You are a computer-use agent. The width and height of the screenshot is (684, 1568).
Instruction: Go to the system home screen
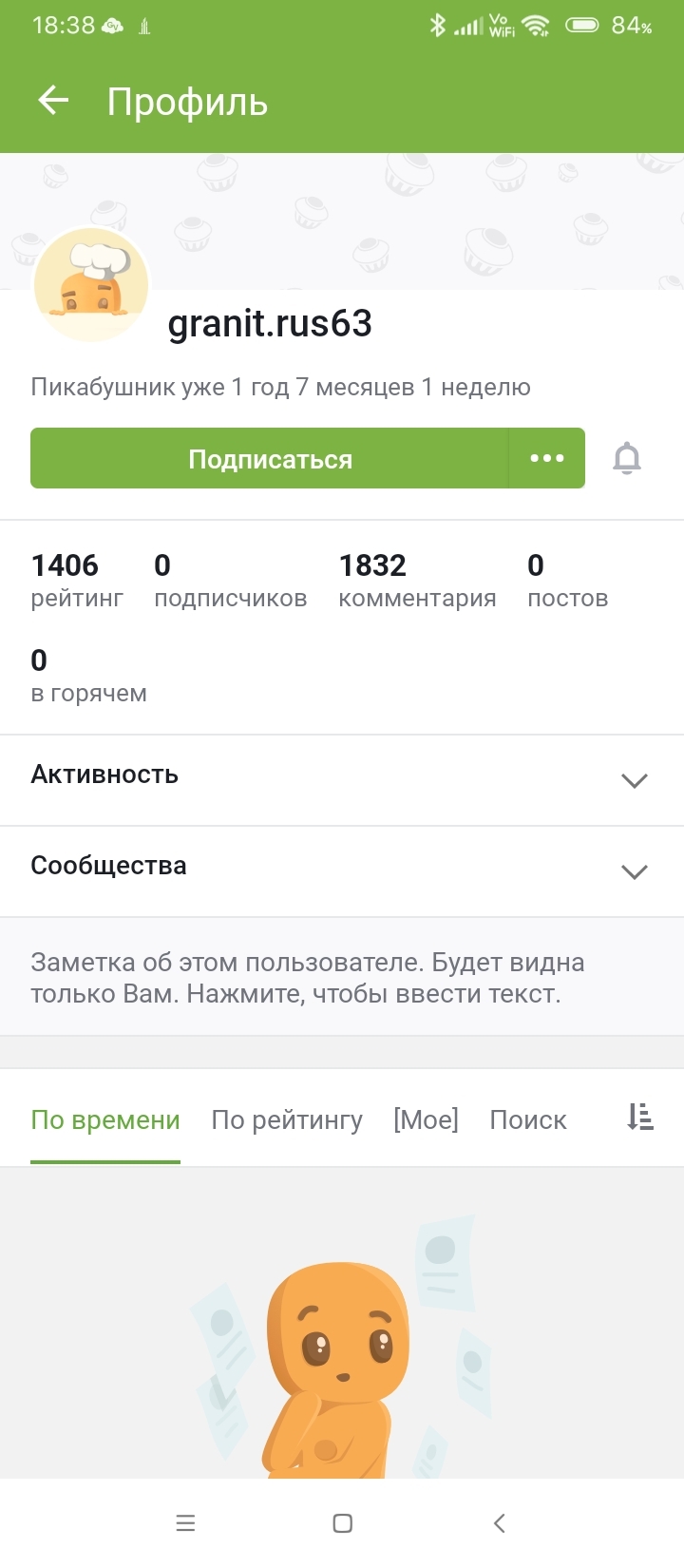343,1523
